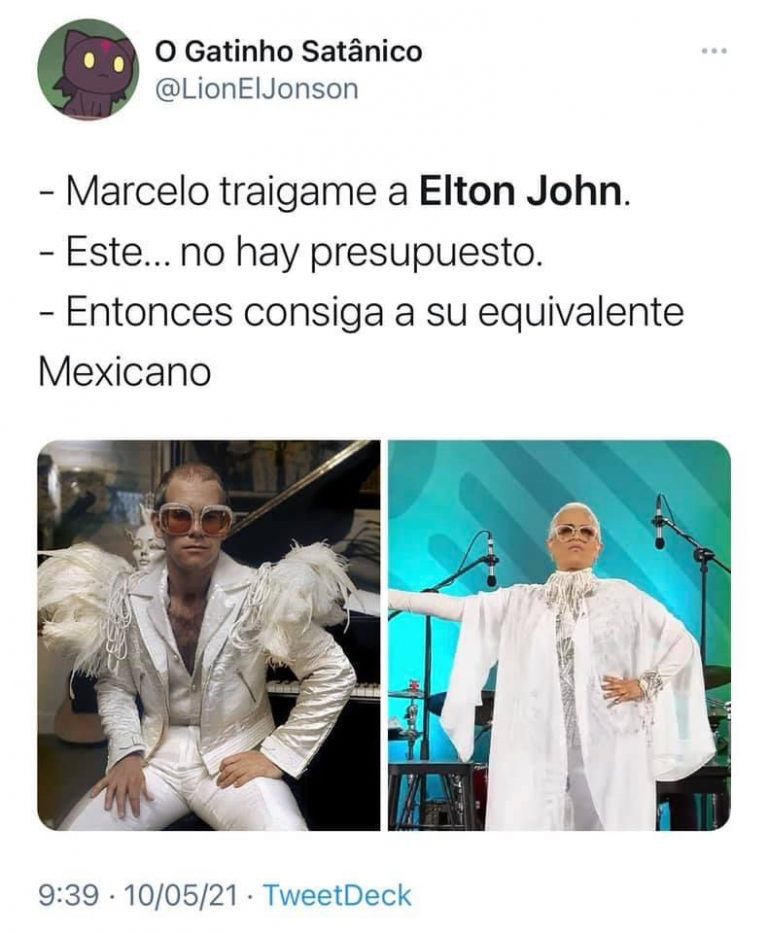Open O Gatinho Satânico's profile avatar

click(x=87, y=69)
